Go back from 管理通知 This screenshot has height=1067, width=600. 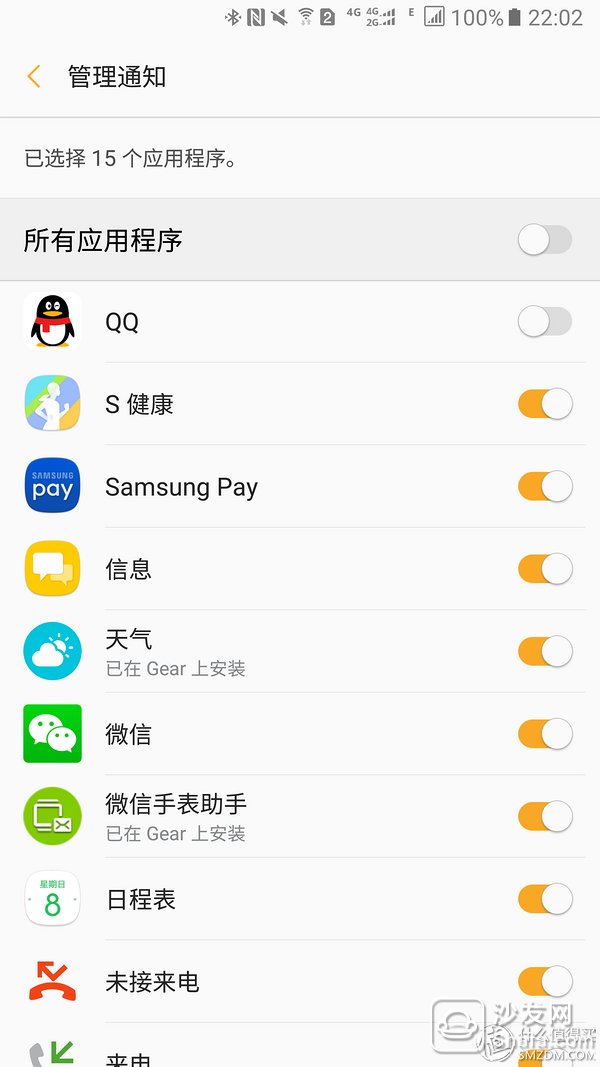(x=34, y=76)
